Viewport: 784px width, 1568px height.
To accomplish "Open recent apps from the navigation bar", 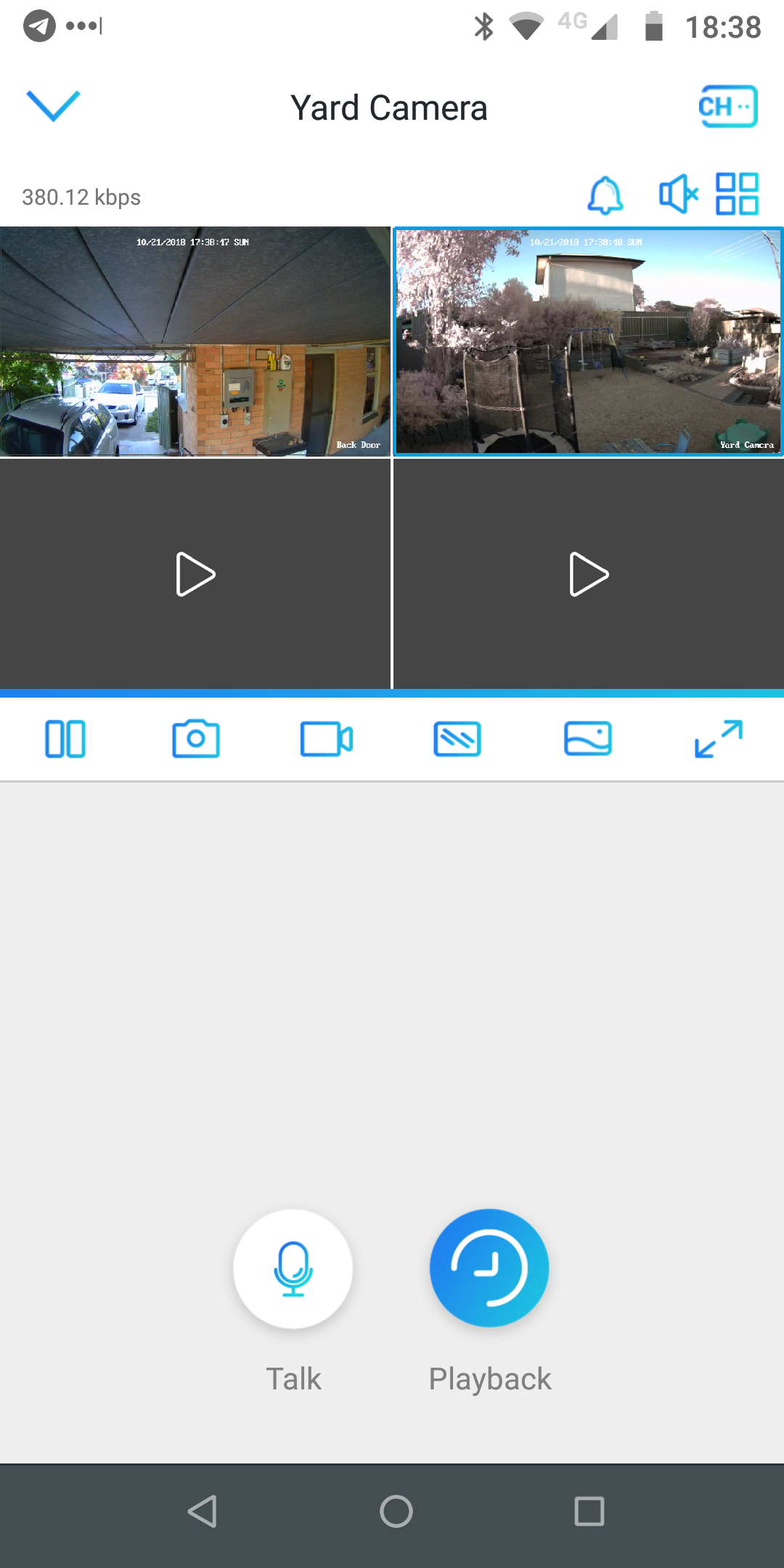I will point(589,1512).
